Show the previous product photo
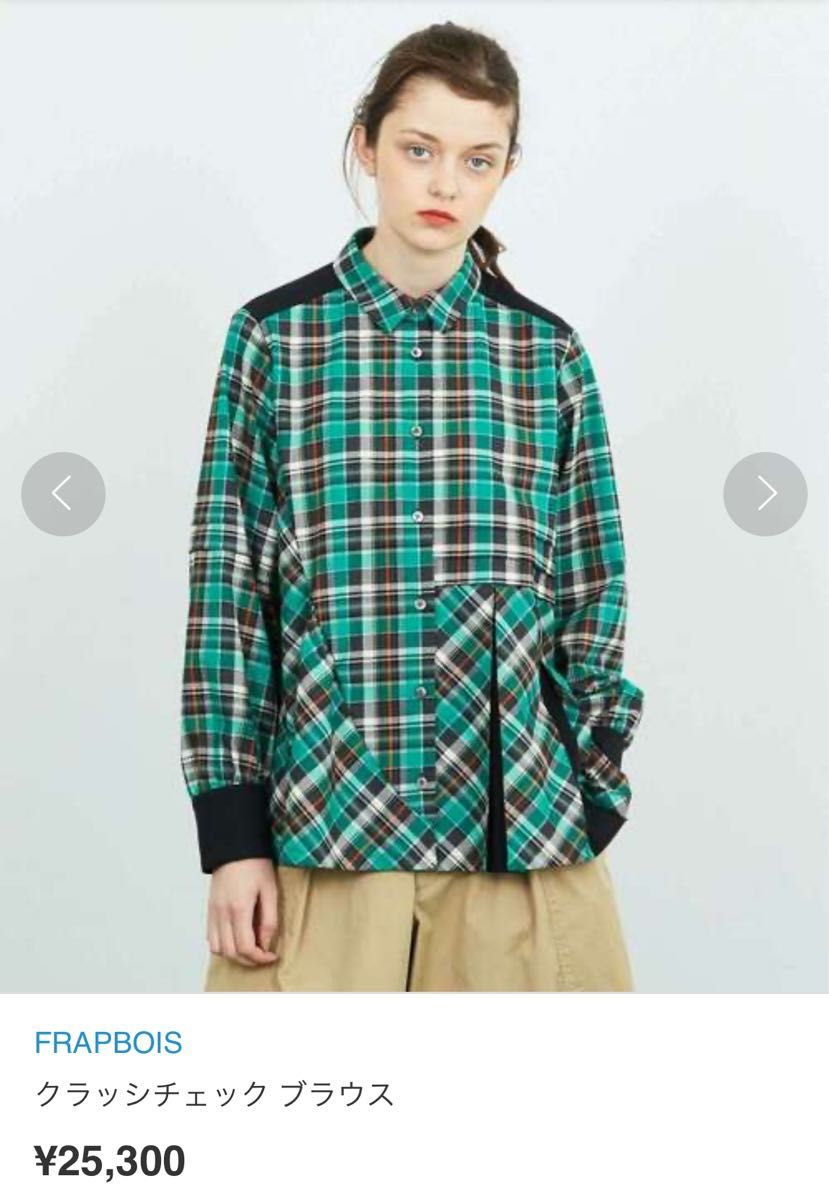 pyautogui.click(x=63, y=494)
